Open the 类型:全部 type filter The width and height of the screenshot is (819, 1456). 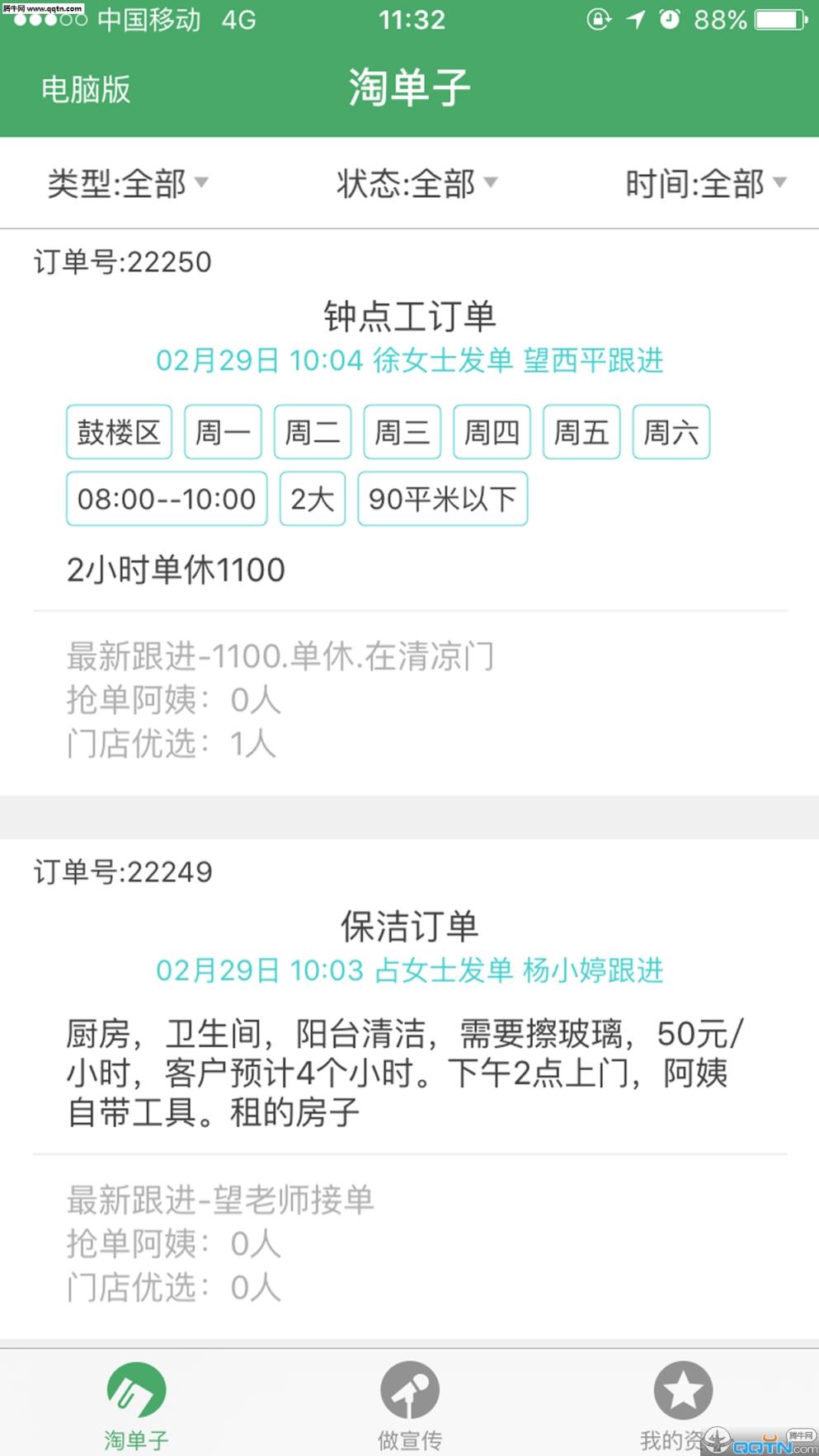click(x=125, y=184)
